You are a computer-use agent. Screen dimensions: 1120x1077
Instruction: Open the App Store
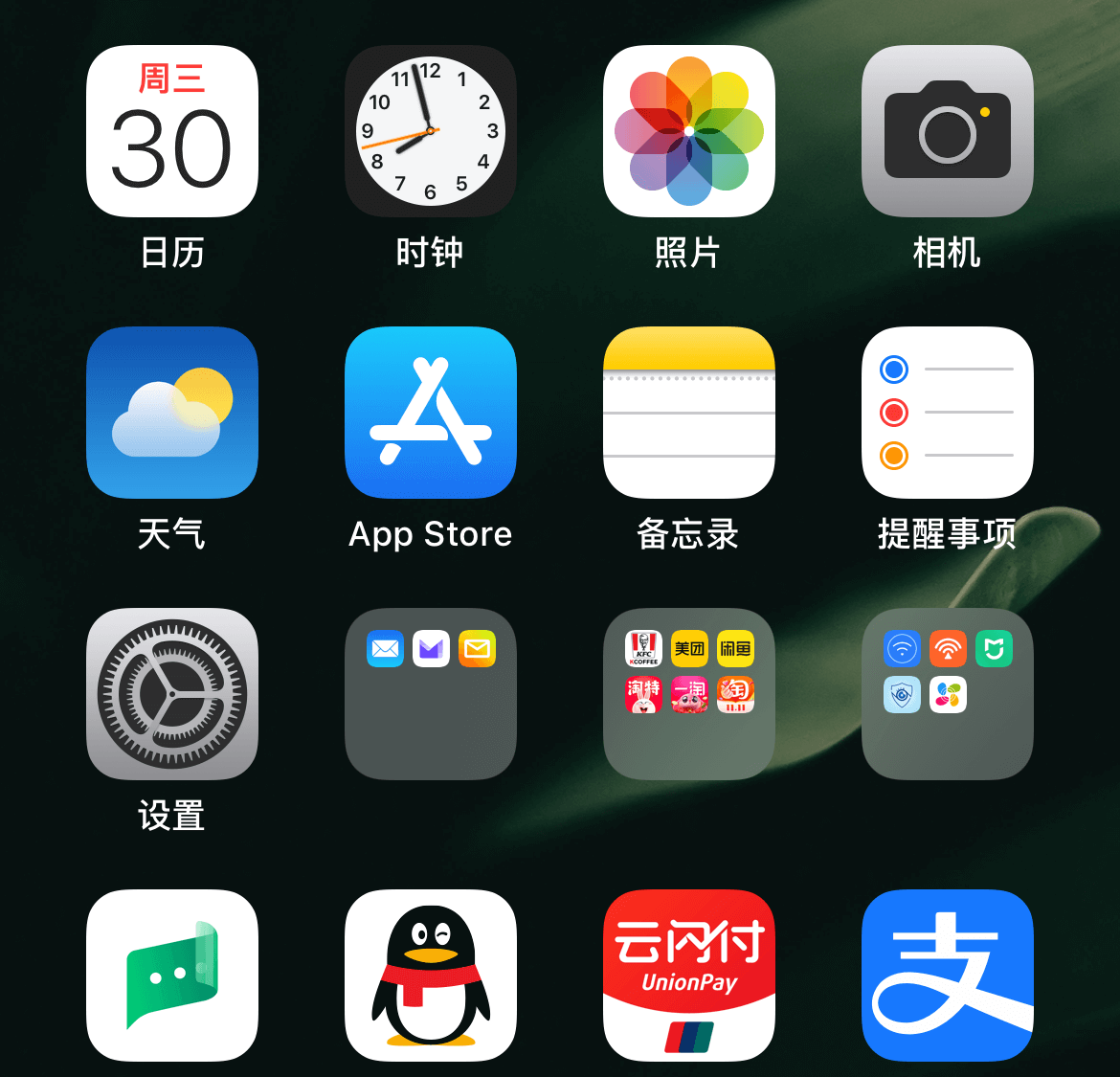tap(431, 413)
